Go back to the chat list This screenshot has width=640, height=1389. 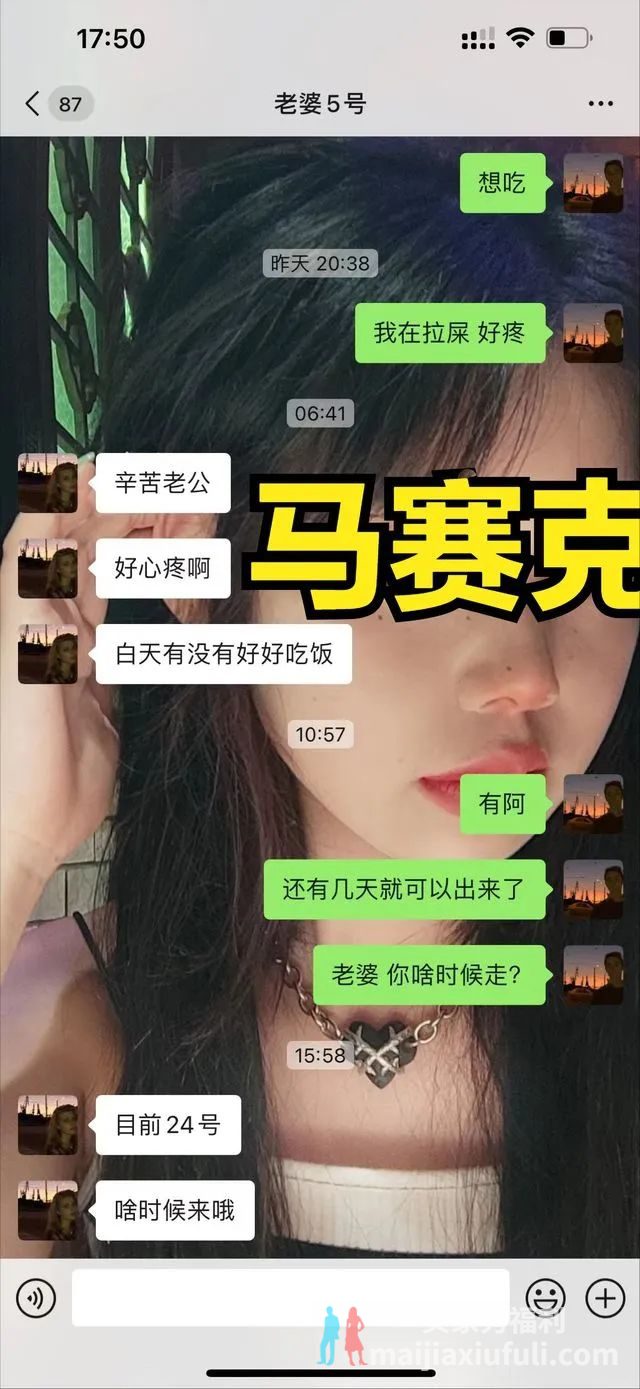coord(34,103)
